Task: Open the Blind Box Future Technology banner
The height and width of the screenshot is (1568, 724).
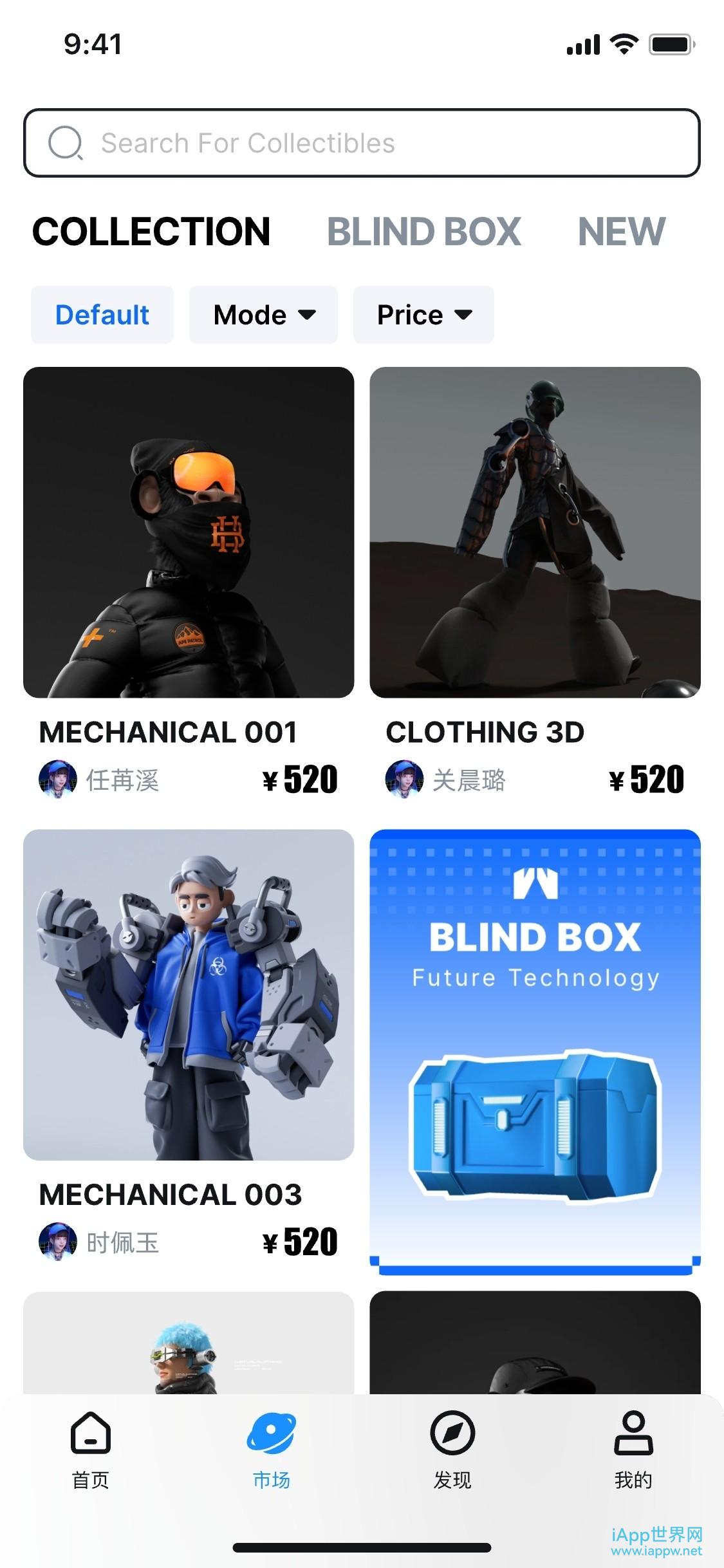Action: [535, 1049]
